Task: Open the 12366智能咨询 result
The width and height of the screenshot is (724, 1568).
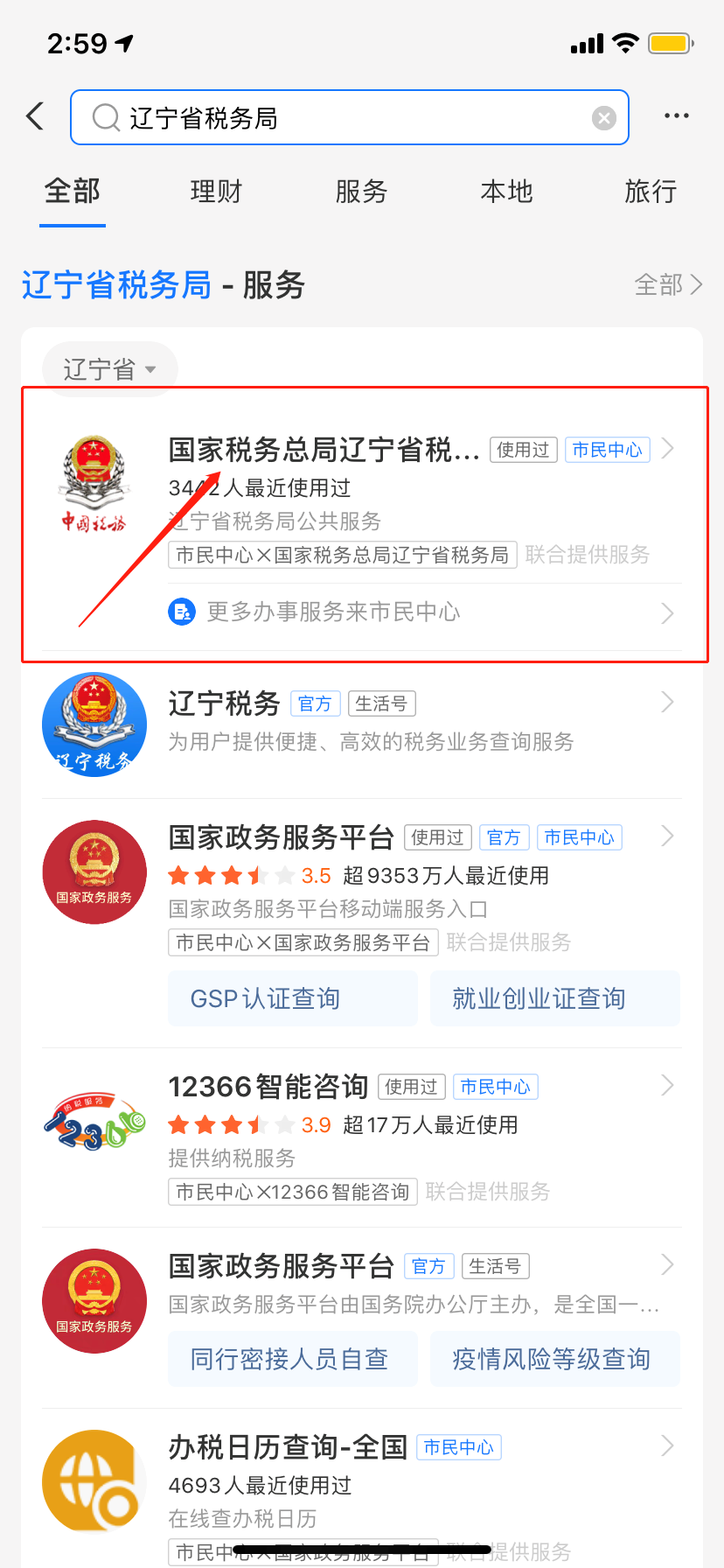Action: pyautogui.click(x=362, y=1137)
